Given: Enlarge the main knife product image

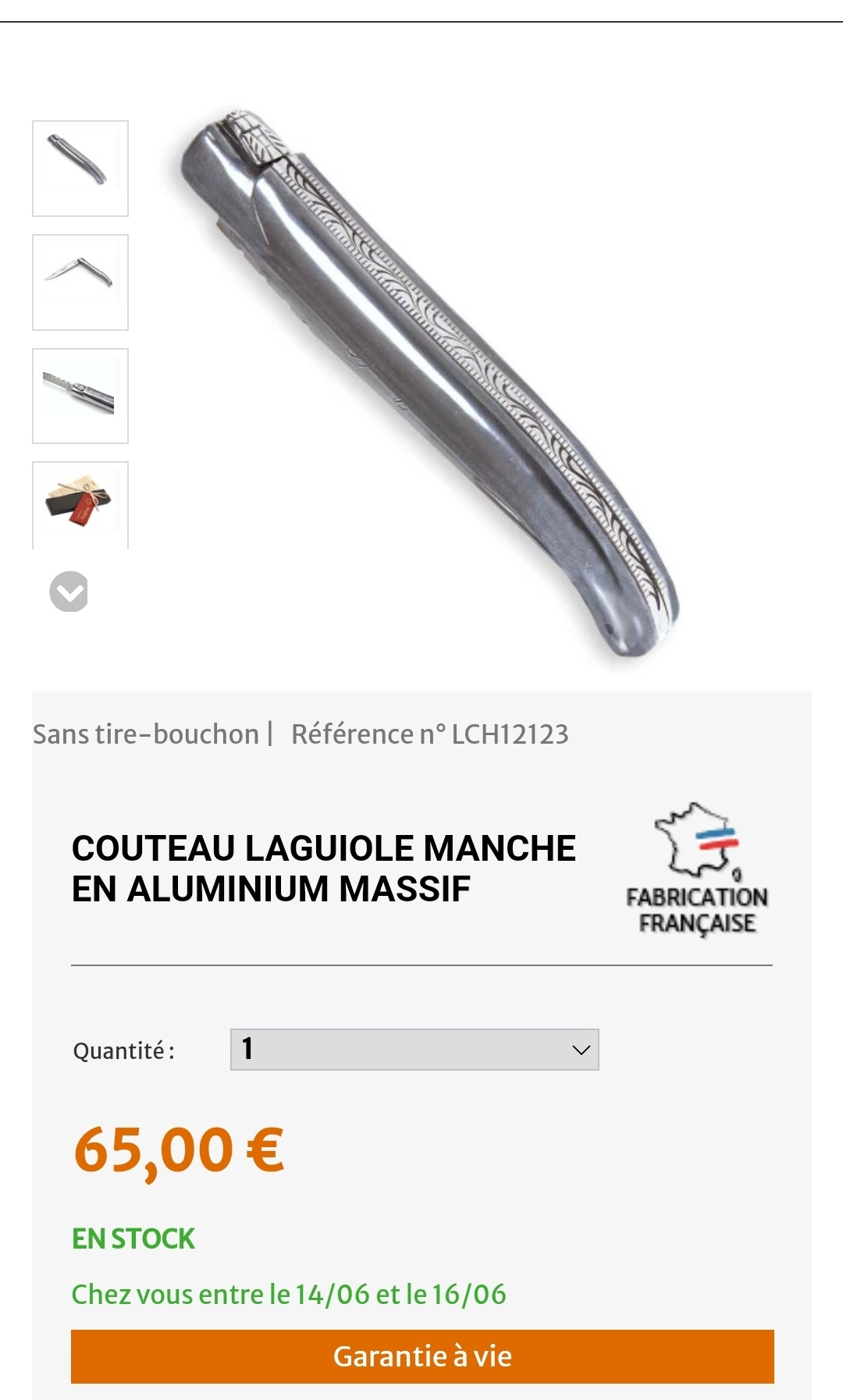Looking at the screenshot, I should 429,382.
